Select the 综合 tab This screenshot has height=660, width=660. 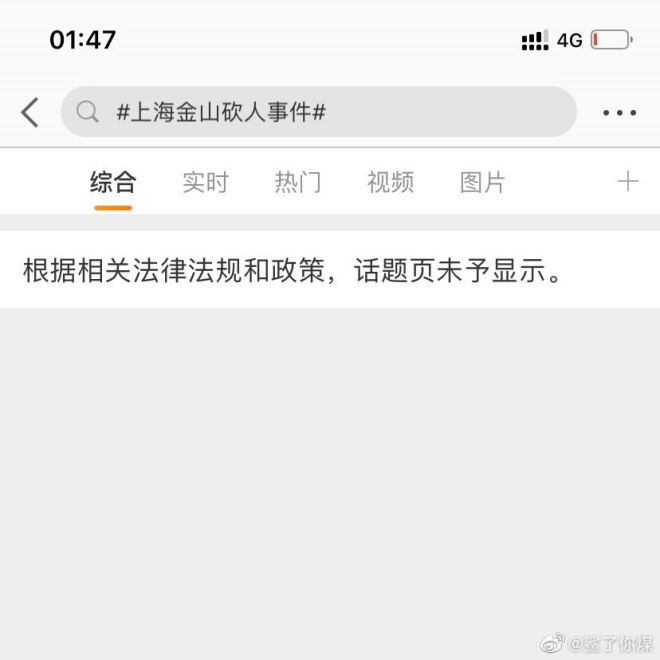(113, 182)
